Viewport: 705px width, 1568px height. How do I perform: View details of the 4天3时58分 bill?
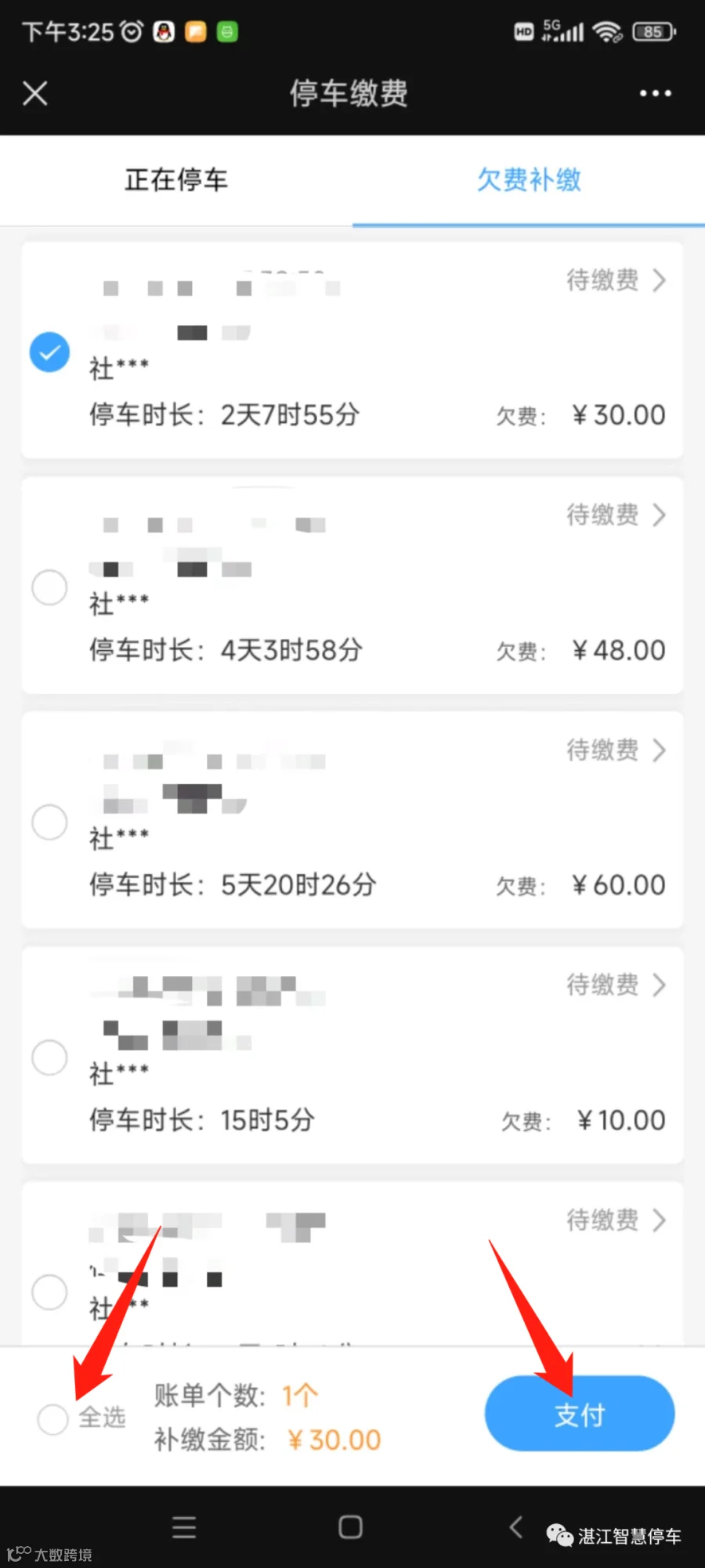click(x=616, y=515)
